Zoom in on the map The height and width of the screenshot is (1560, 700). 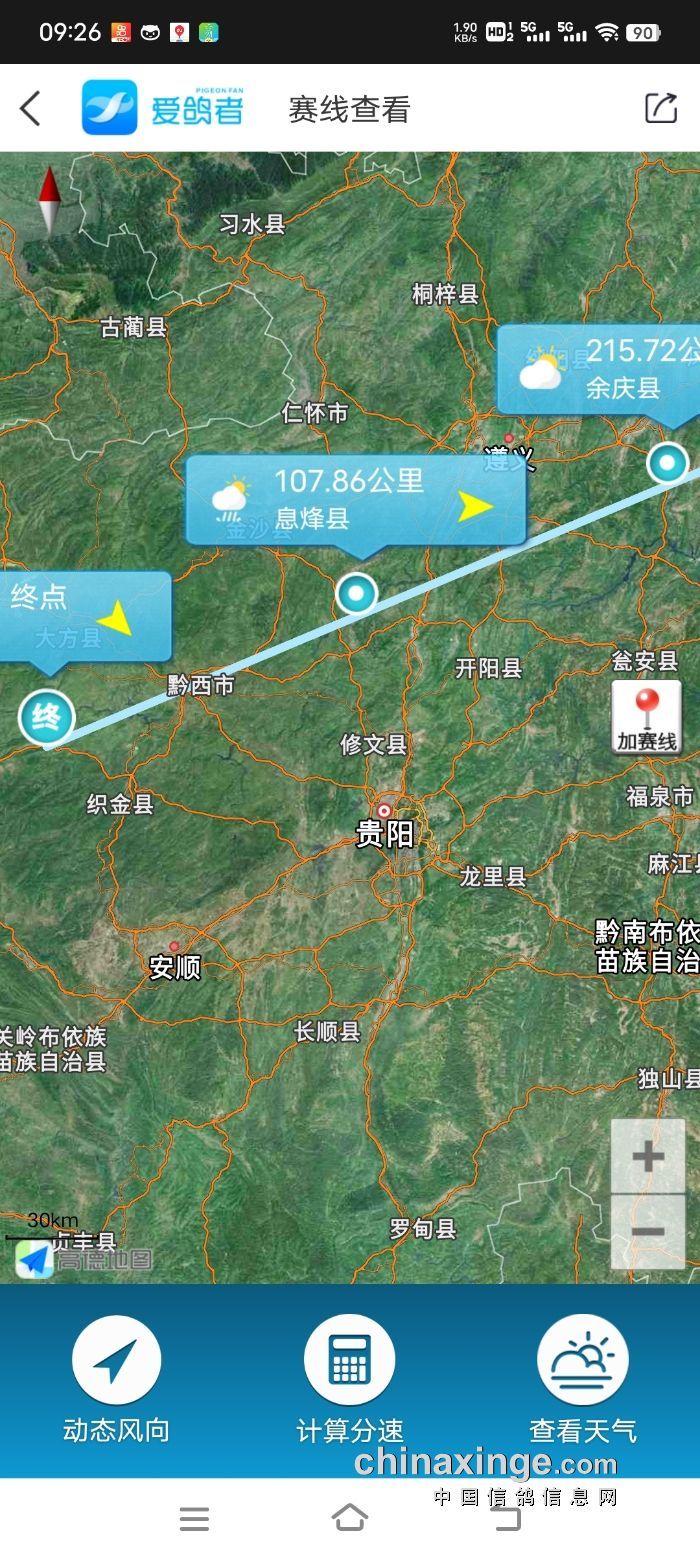(x=648, y=1157)
